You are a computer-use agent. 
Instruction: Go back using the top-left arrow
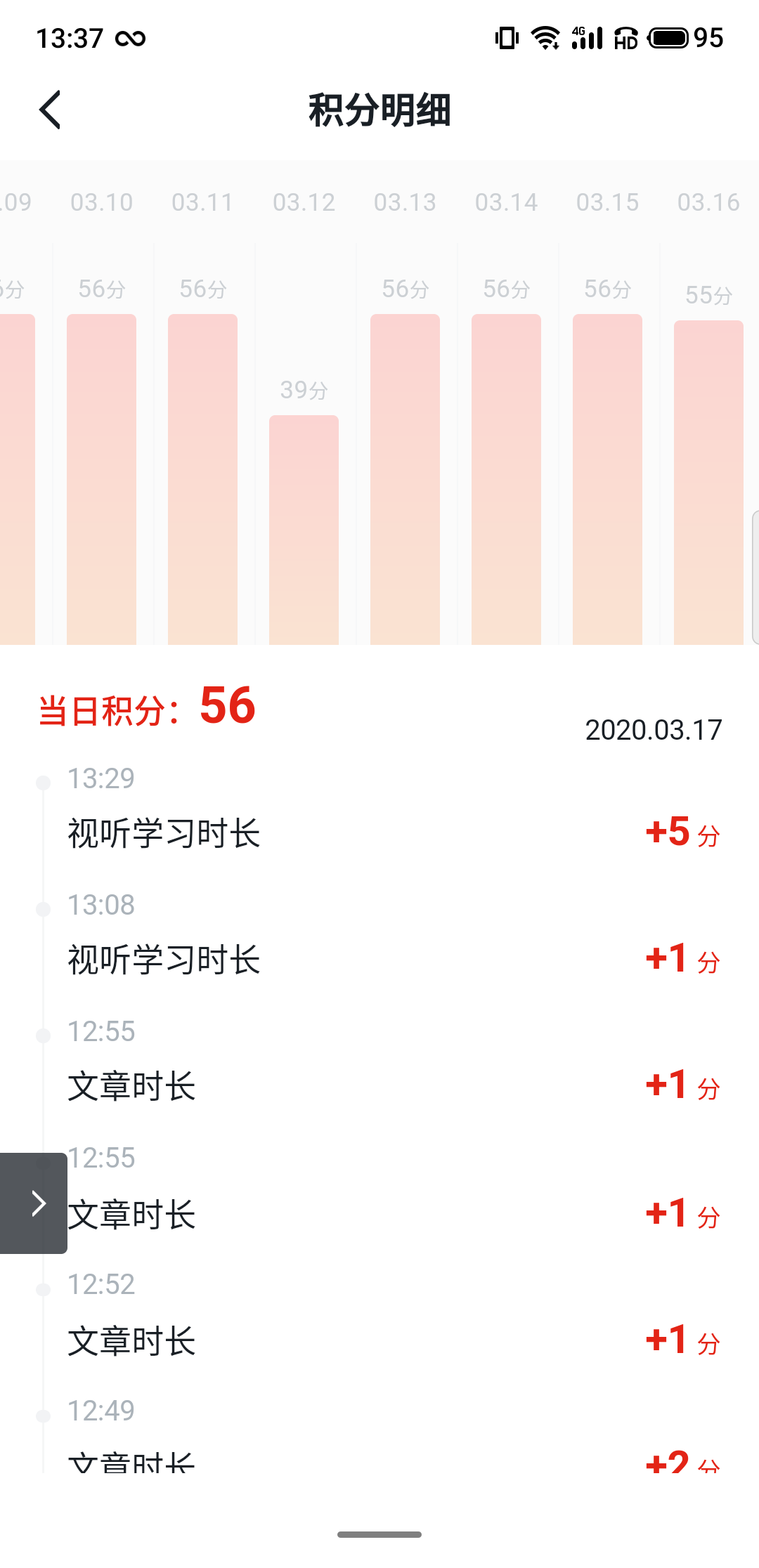tap(50, 110)
